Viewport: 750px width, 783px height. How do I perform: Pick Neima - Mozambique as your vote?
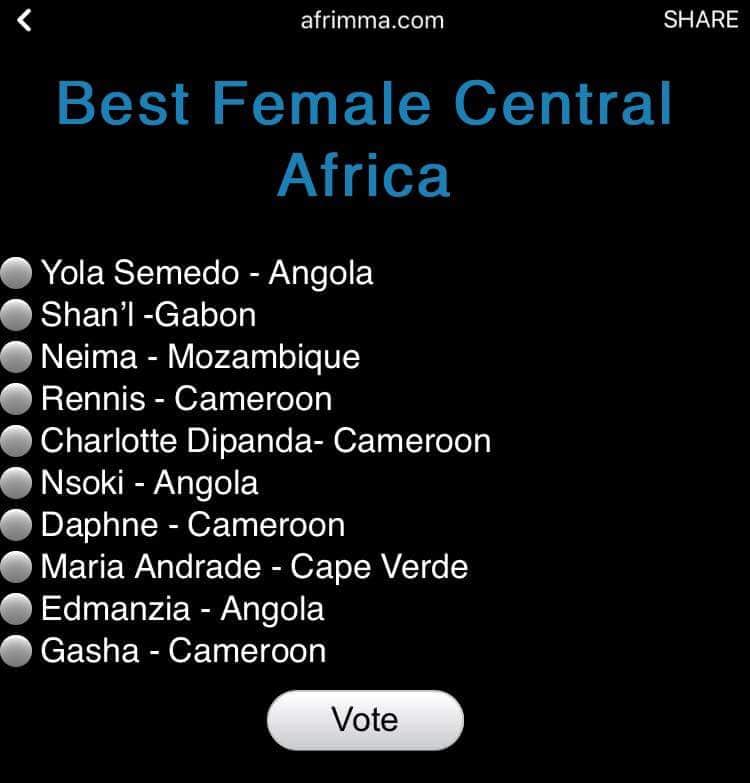(x=17, y=357)
